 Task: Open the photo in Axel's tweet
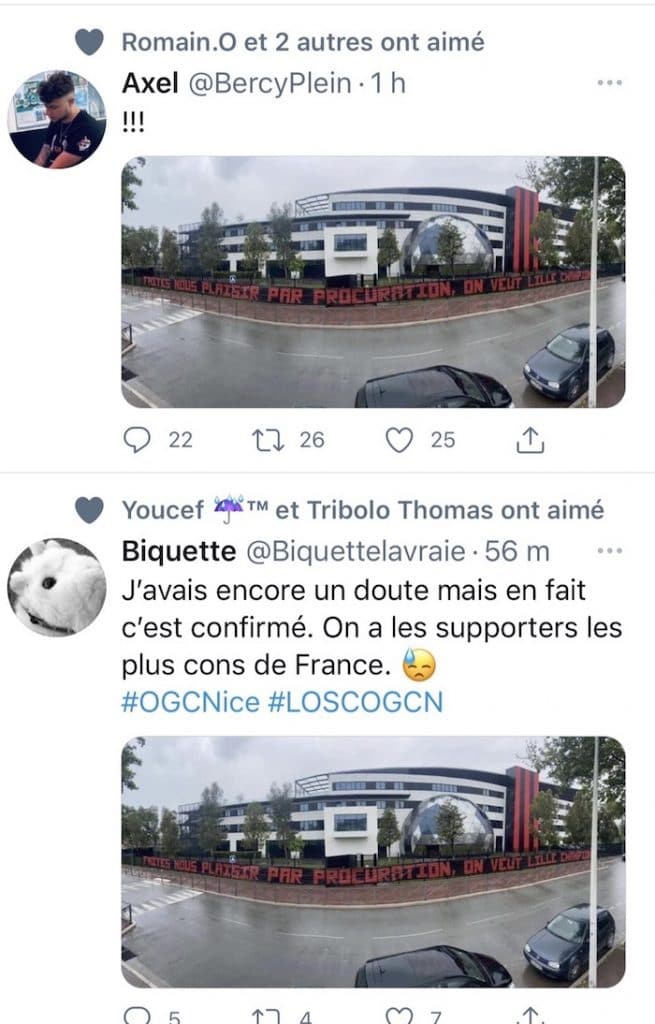pos(373,282)
